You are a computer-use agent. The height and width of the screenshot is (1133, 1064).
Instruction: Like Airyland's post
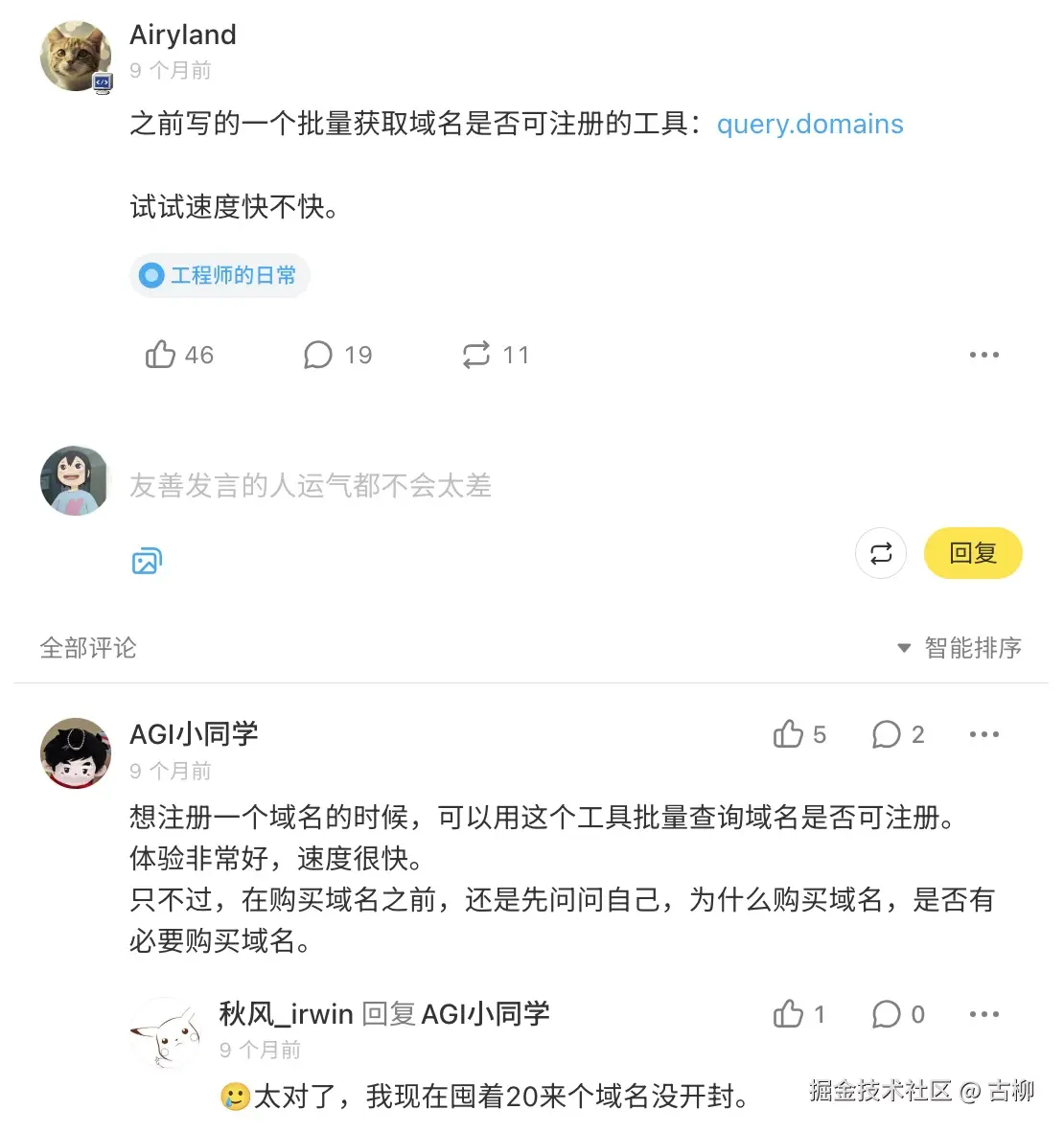pyautogui.click(x=179, y=356)
